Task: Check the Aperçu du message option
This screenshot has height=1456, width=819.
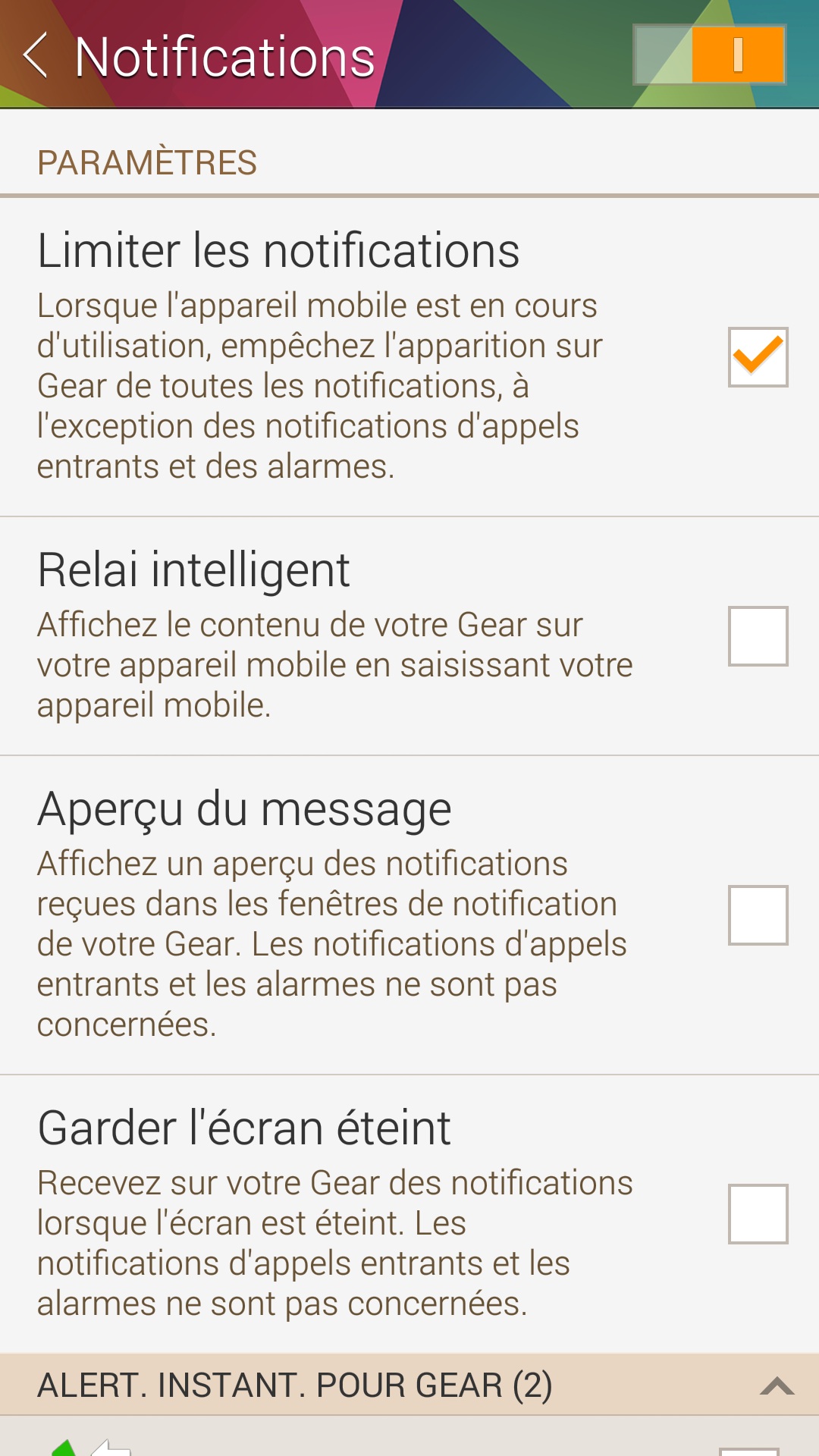Action: tap(758, 915)
